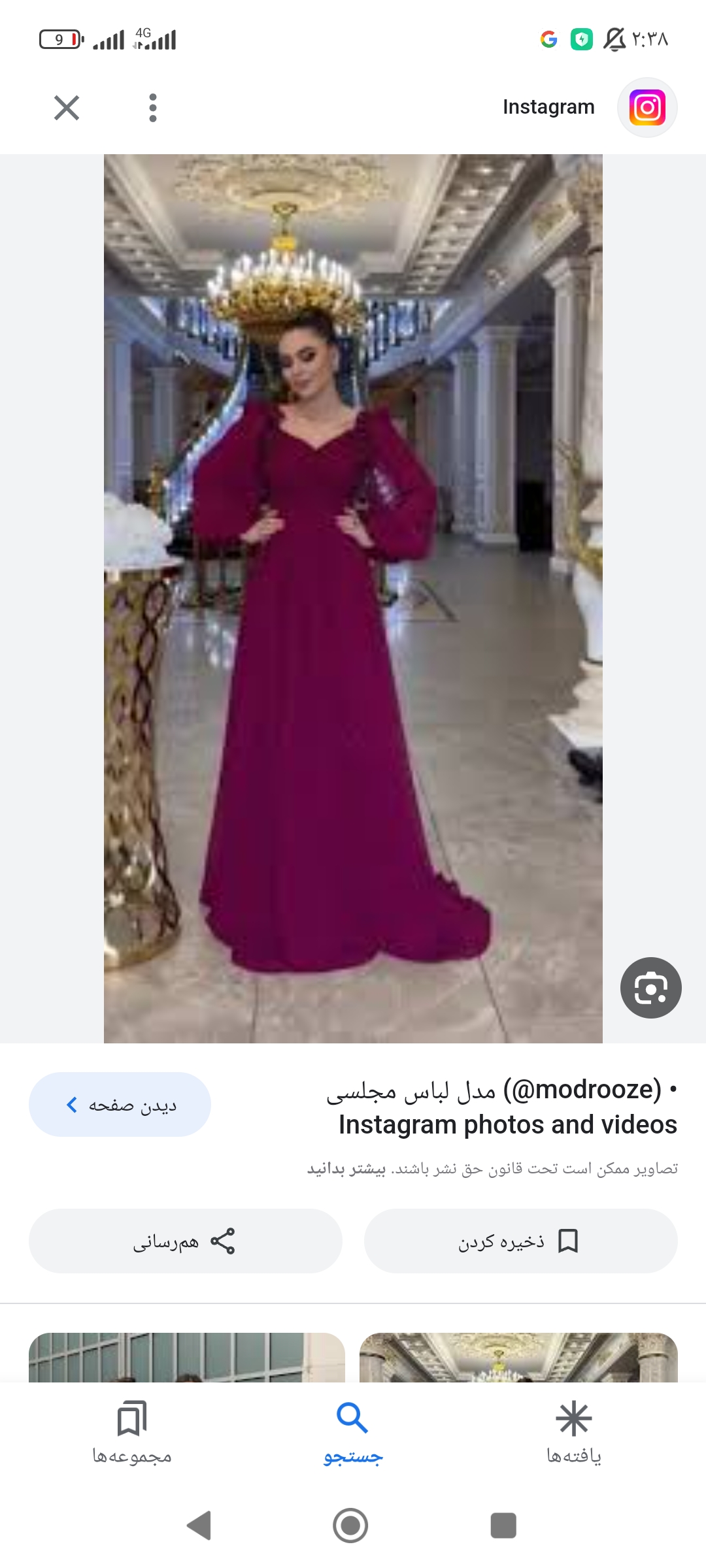Viewport: 706px width, 1568px height.
Task: Tap the دیدن صفحه visit page button
Action: 120,1105
